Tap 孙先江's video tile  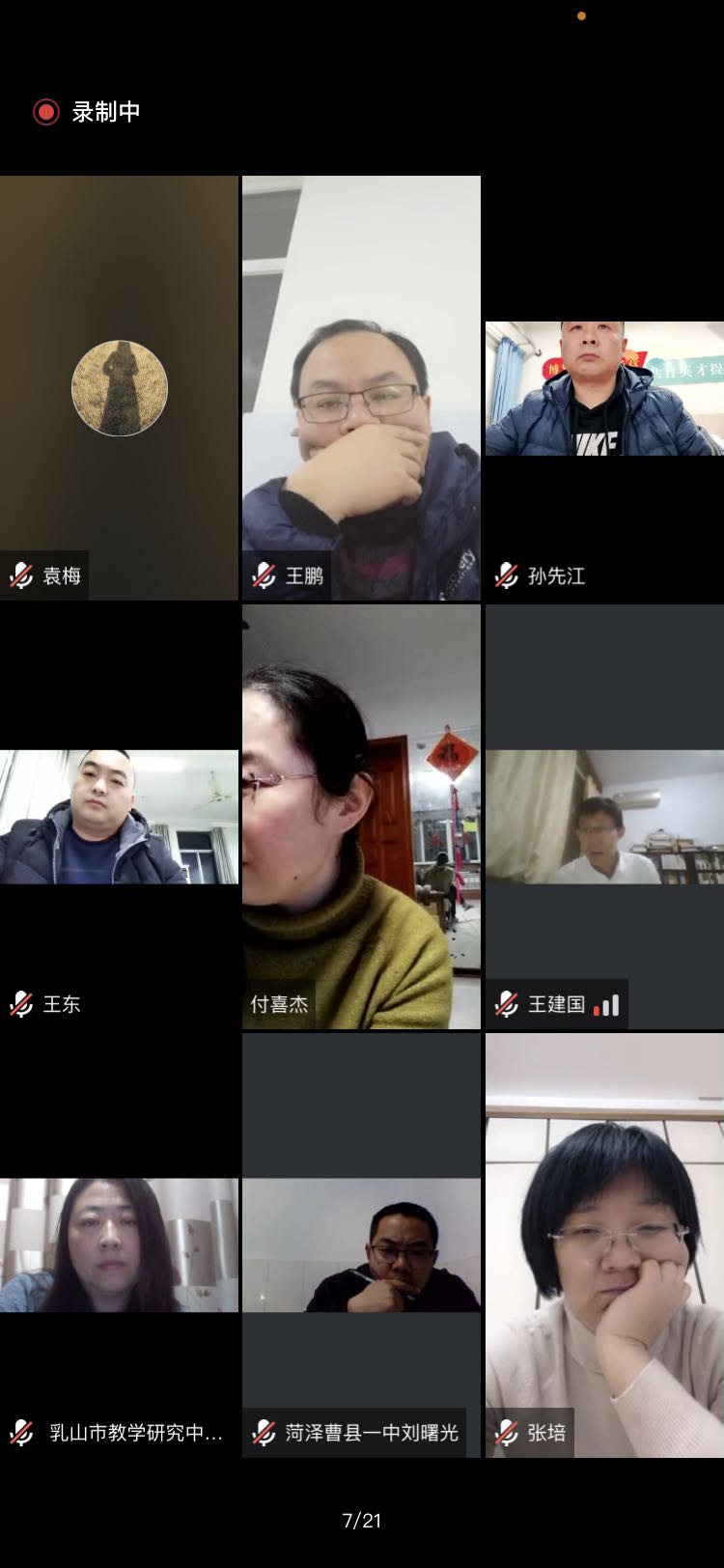[x=604, y=388]
